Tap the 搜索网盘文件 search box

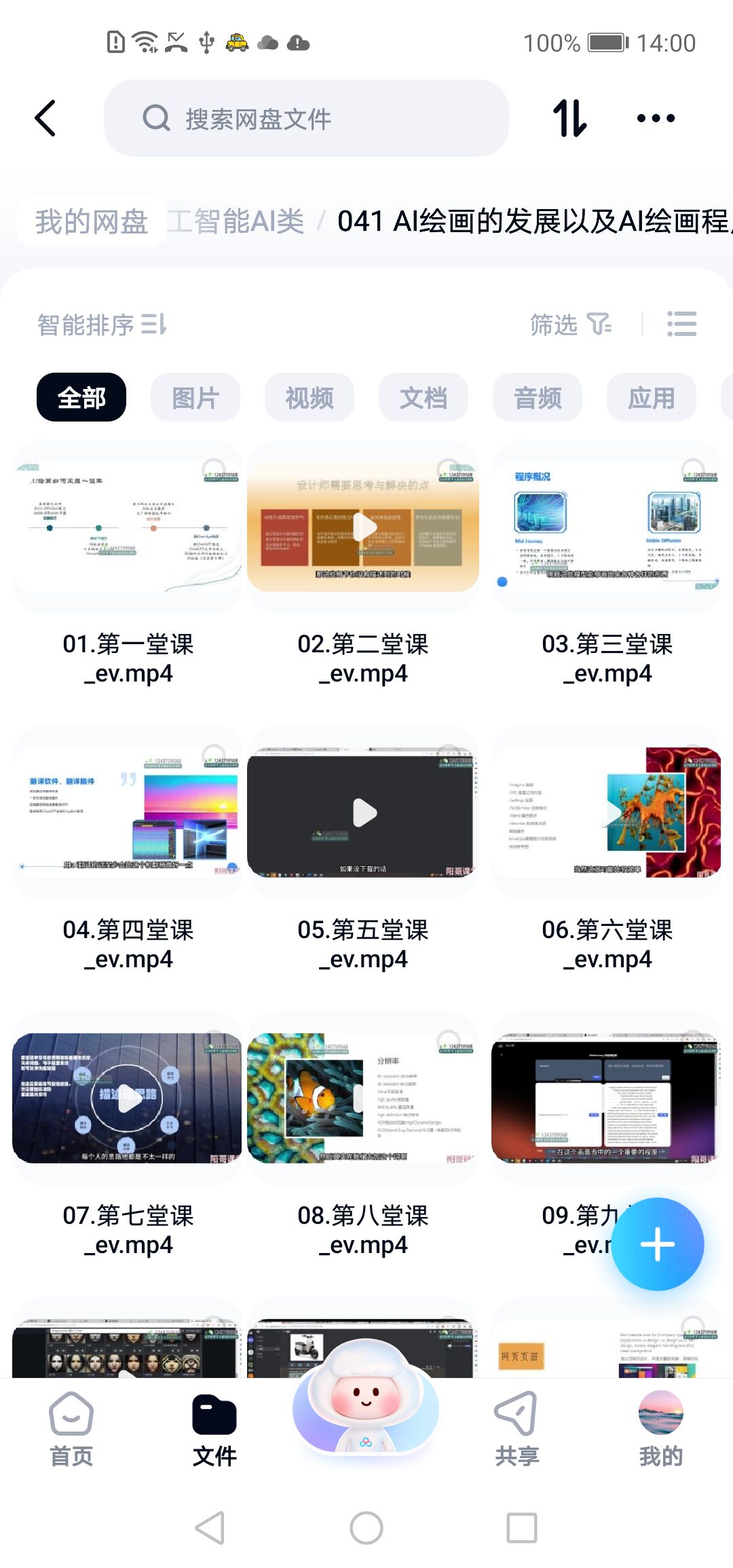click(x=305, y=119)
